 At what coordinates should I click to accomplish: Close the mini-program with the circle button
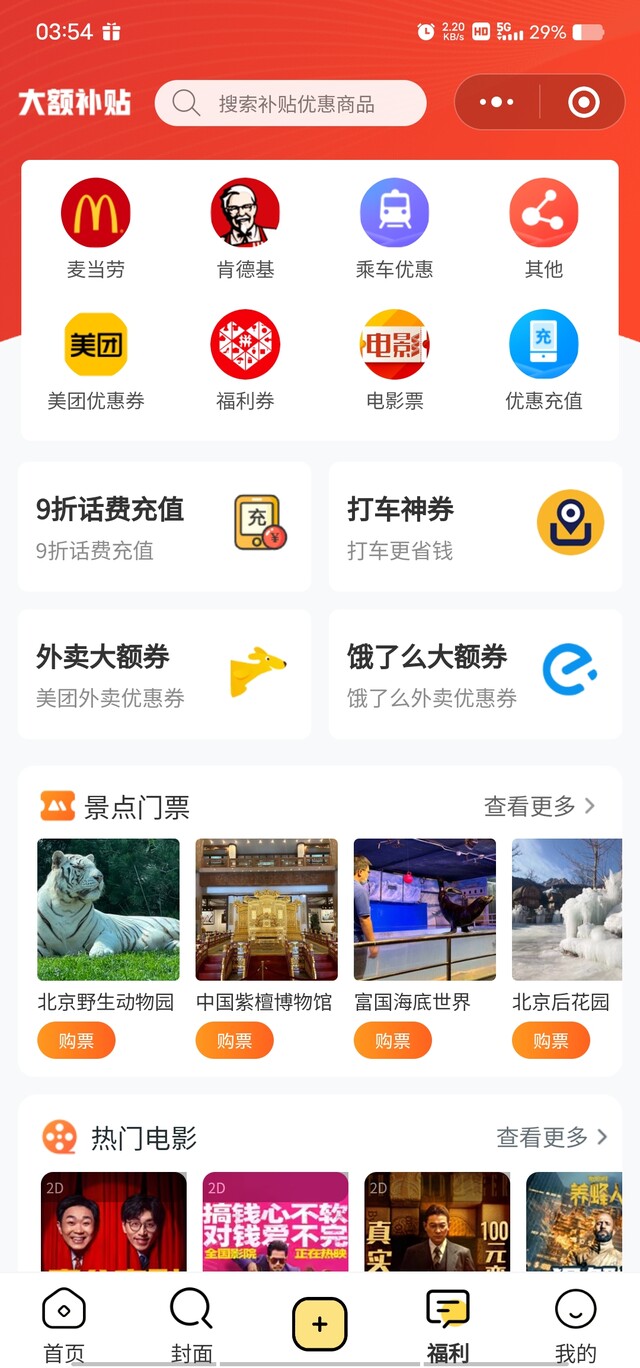(x=583, y=102)
